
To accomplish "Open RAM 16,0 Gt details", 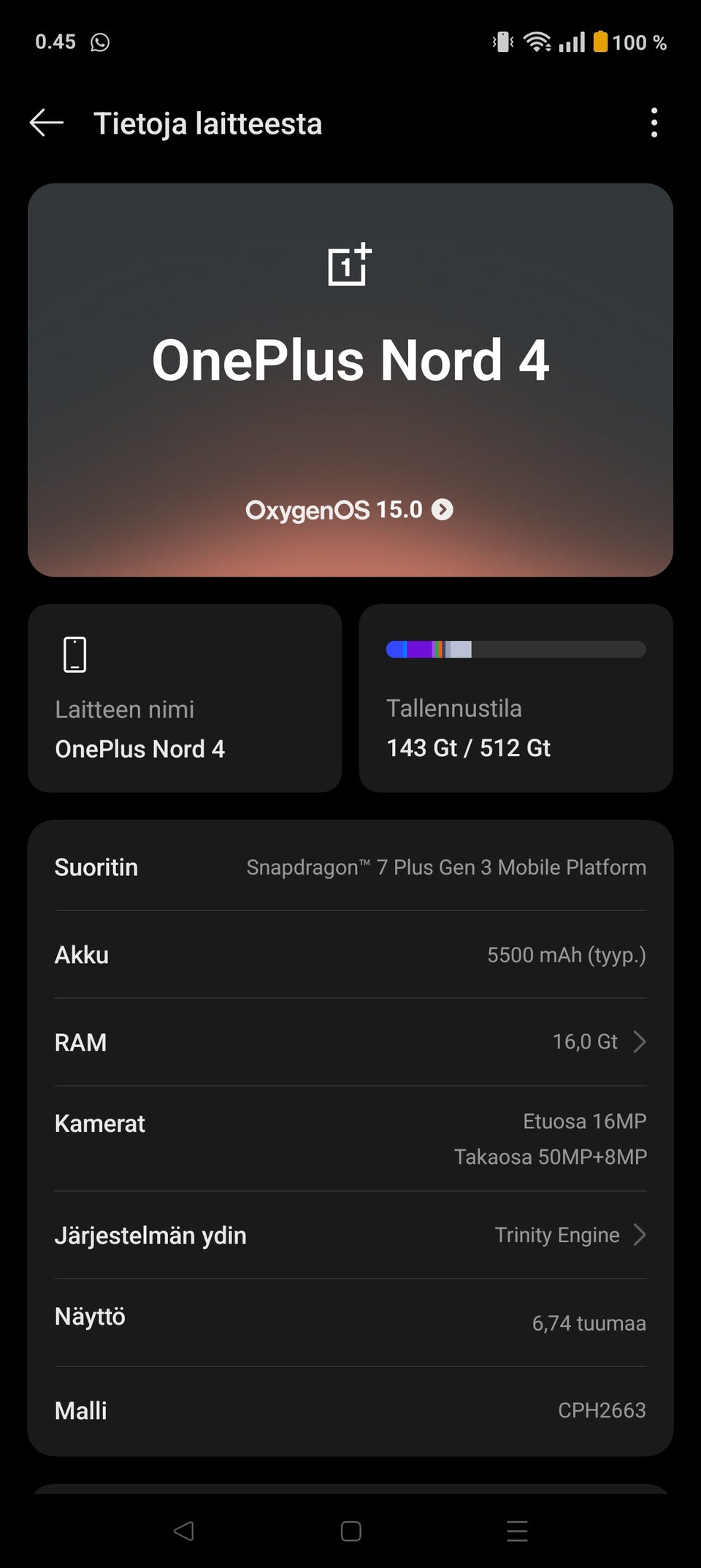I will (x=350, y=1042).
